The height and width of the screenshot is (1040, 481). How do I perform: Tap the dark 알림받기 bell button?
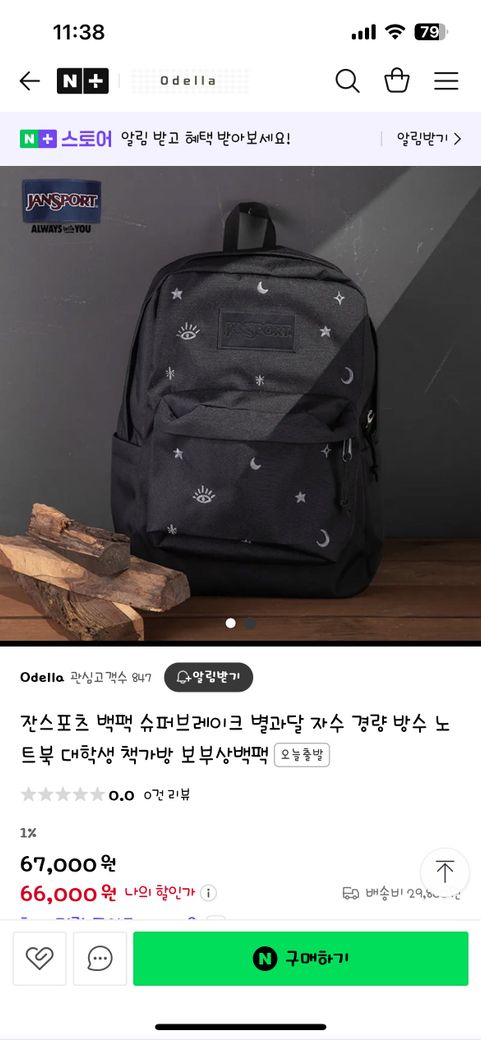click(x=208, y=677)
